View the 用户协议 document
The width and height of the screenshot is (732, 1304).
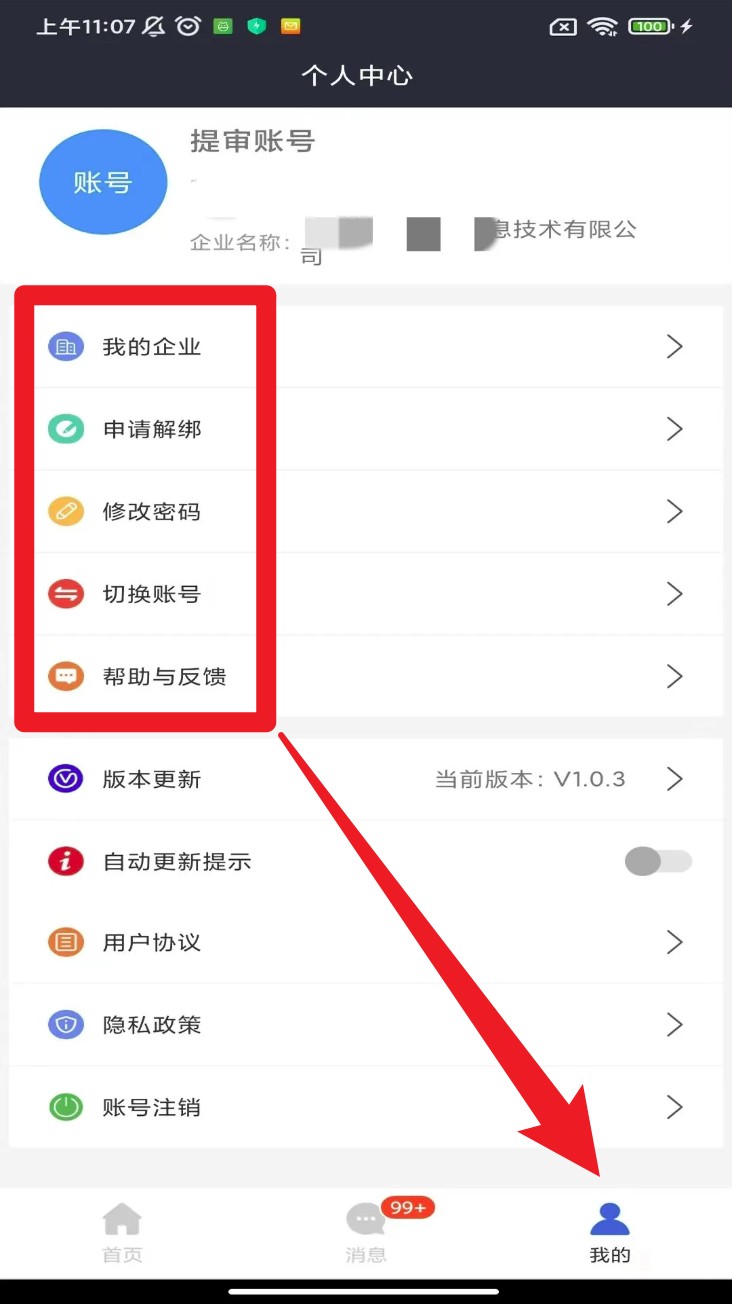[x=366, y=942]
